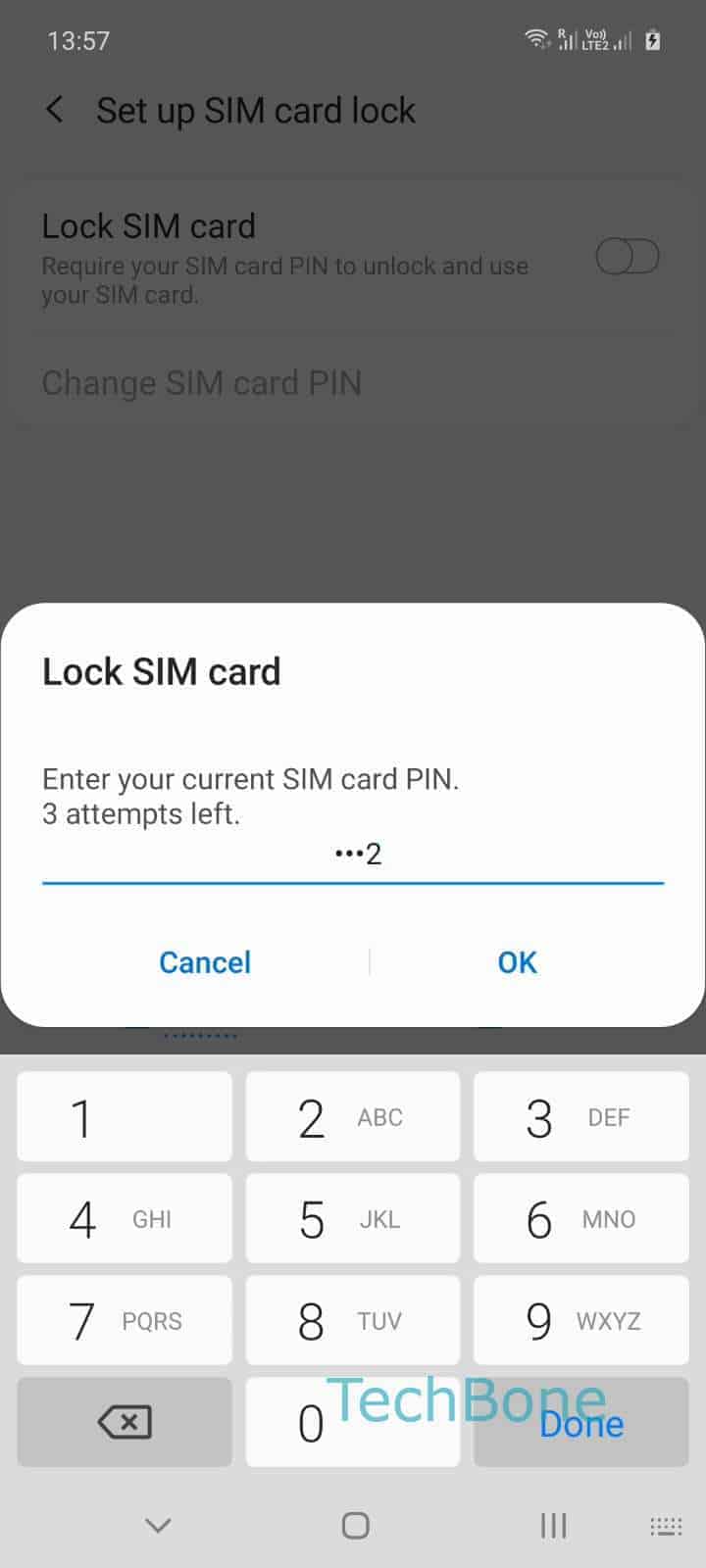Screen dimensions: 706x1568
Task: Enter digit 7 PQRS
Action: pos(125,1321)
